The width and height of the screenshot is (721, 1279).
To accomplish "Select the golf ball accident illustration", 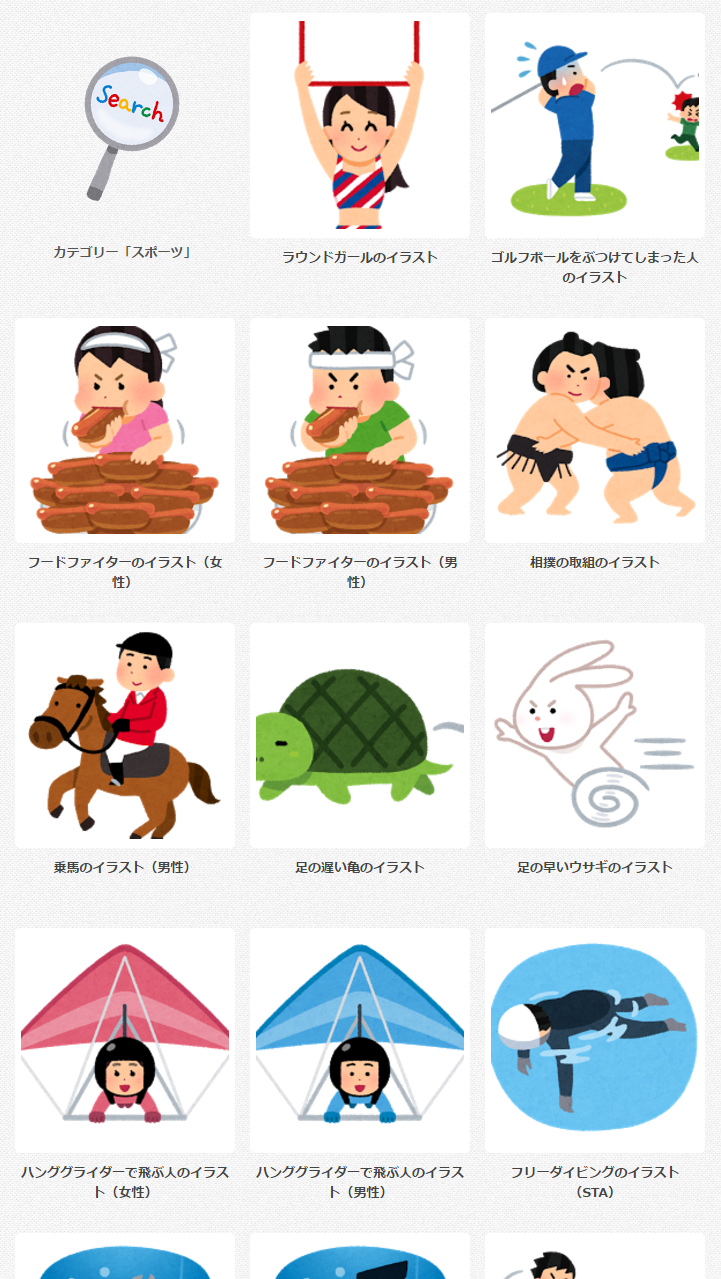I will tap(595, 125).
